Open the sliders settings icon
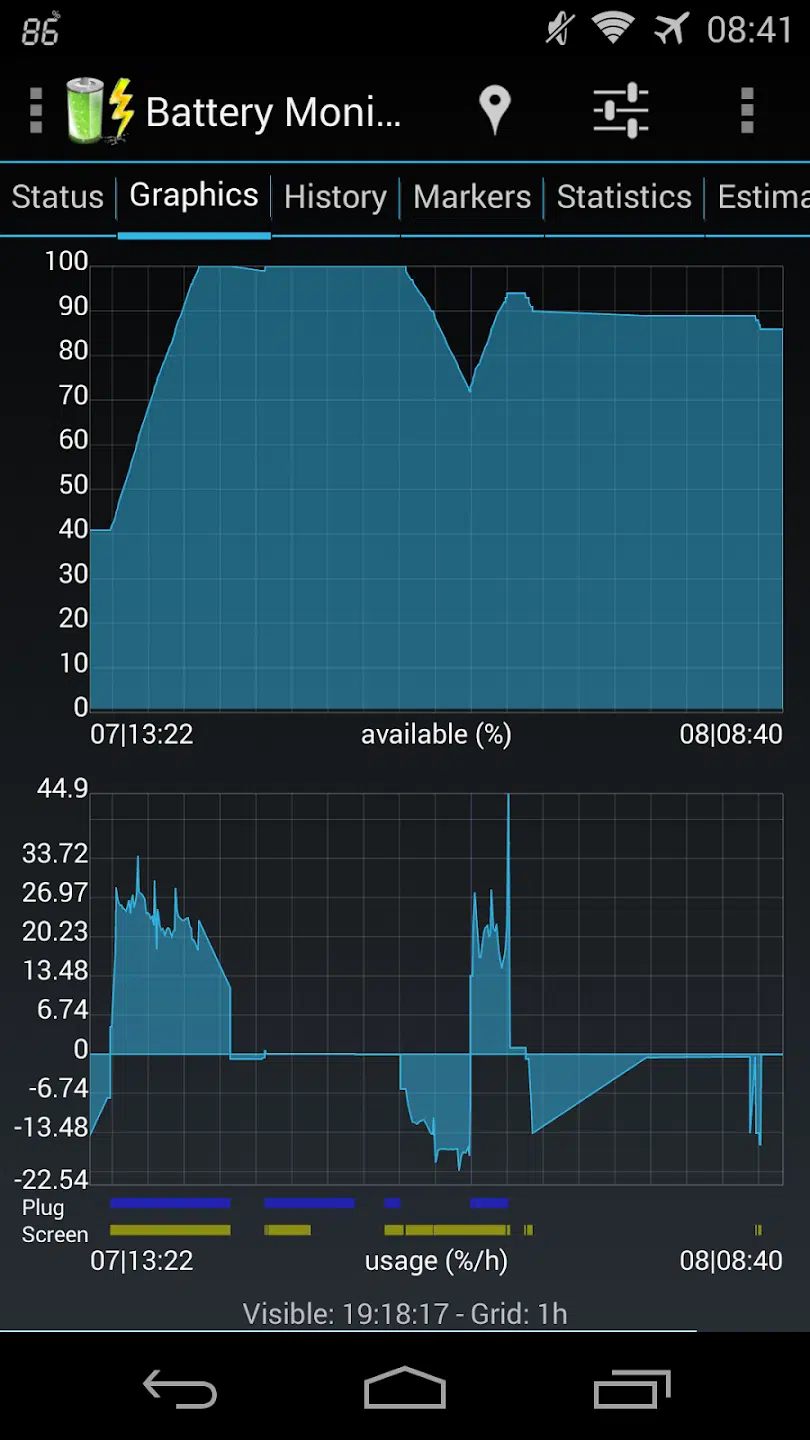The image size is (810, 1440). click(x=620, y=110)
